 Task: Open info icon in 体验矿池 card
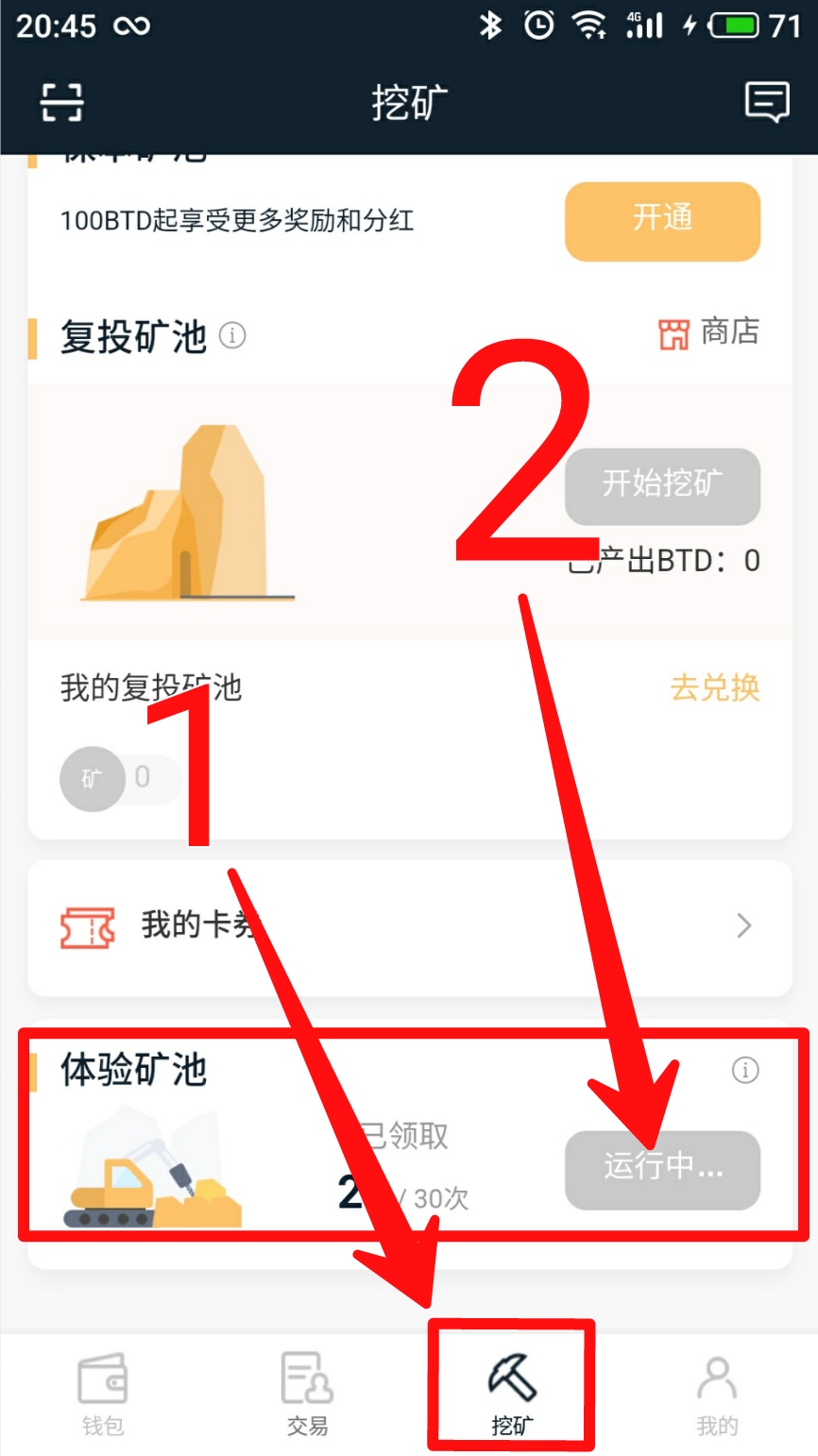point(745,1070)
